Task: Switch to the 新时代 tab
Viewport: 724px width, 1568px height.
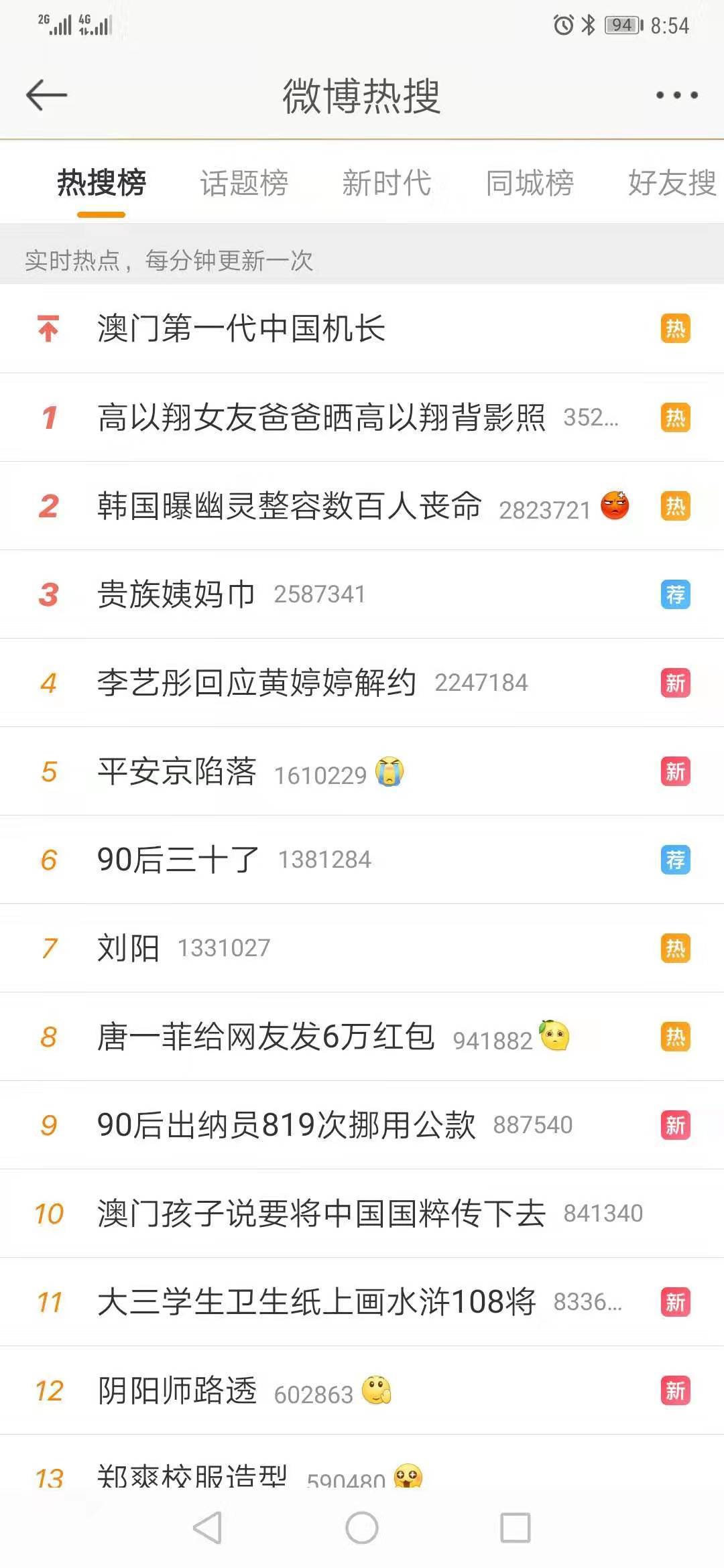Action: 387,183
